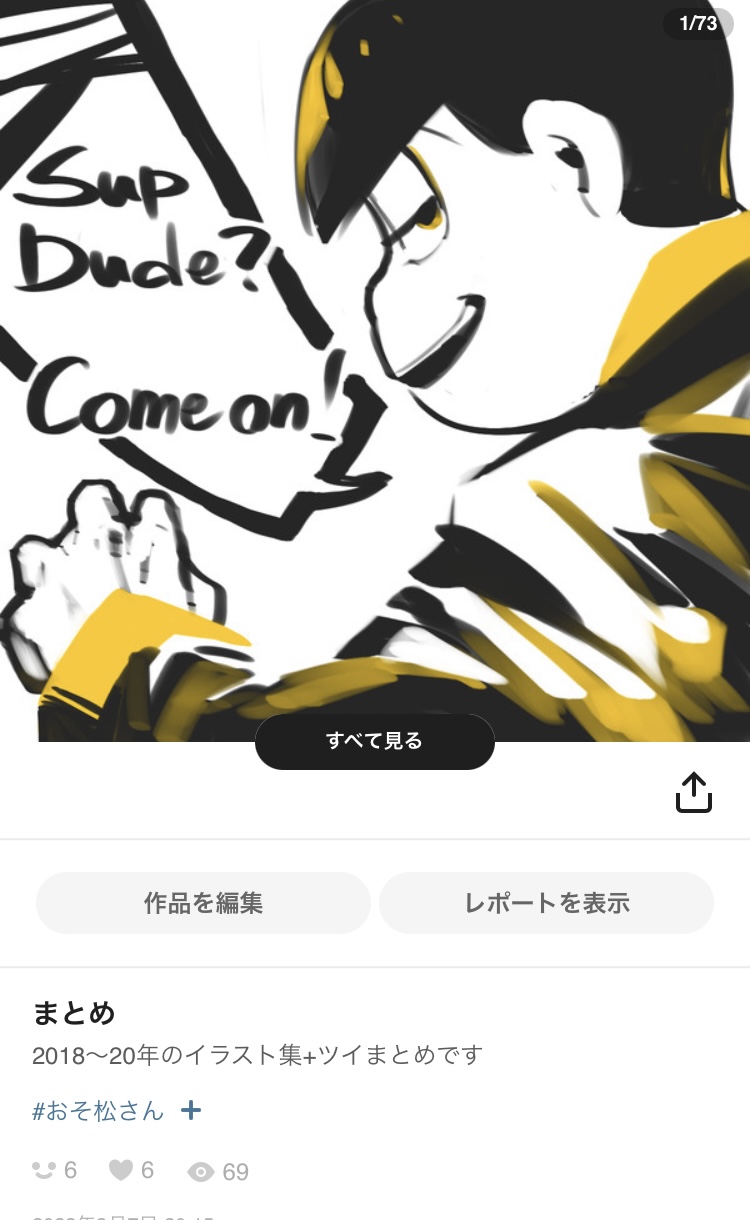
Task: Add a new tag with the plus icon
Action: (191, 1110)
